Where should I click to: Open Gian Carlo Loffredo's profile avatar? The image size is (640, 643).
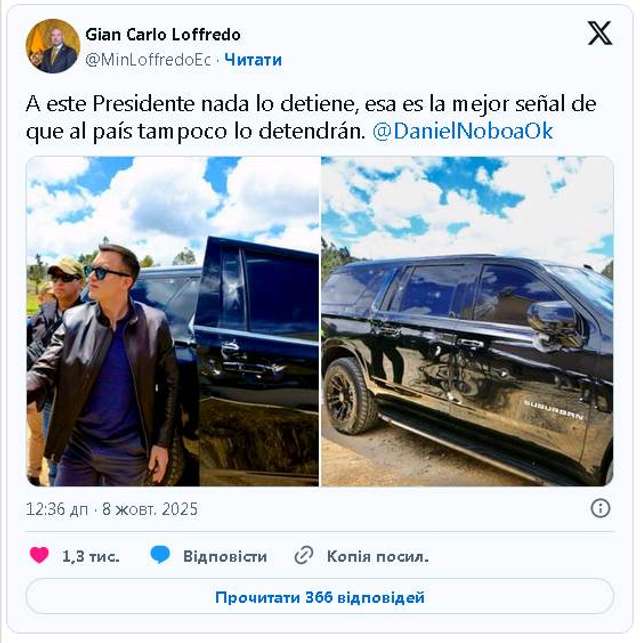pyautogui.click(x=52, y=46)
